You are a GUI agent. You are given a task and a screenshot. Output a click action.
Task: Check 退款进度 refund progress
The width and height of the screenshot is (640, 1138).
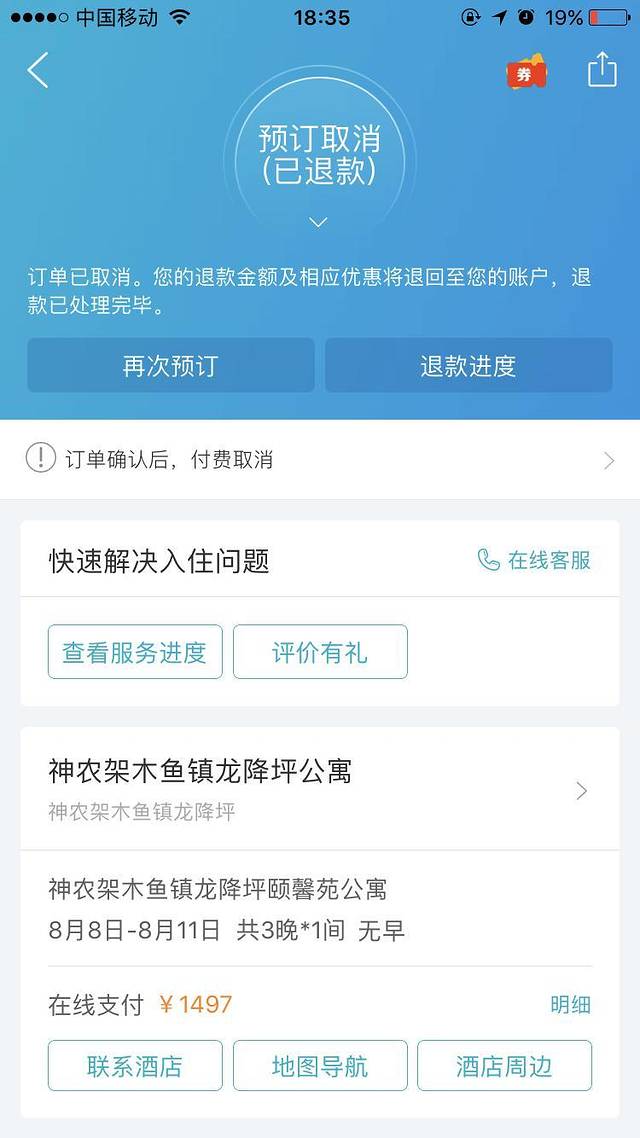468,366
